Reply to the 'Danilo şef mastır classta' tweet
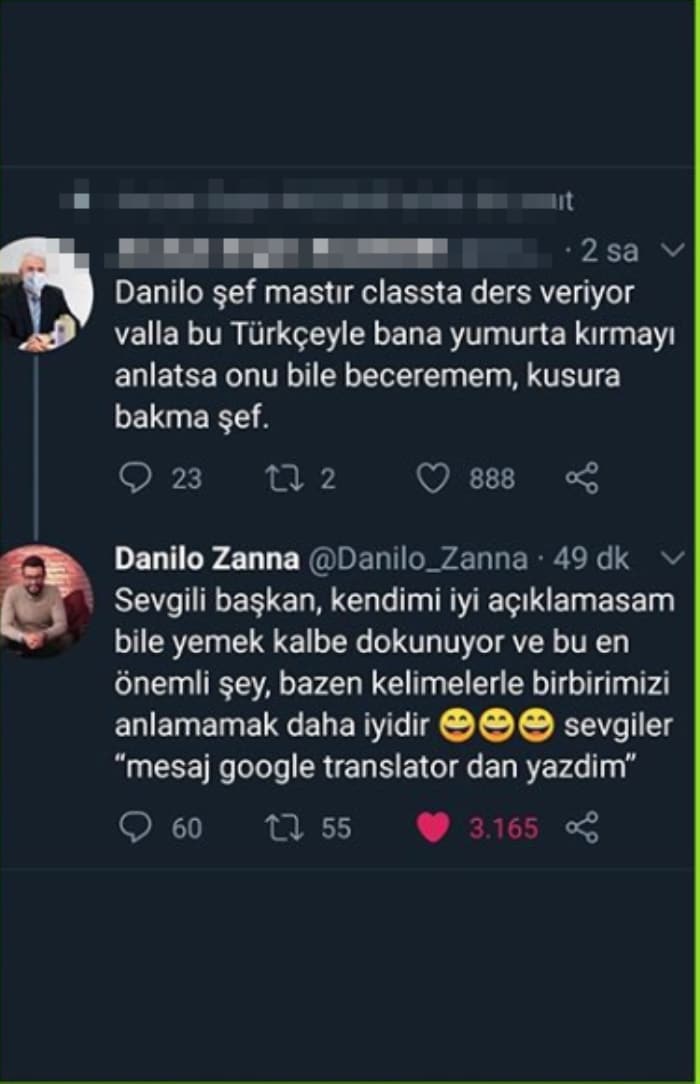Viewport: 700px width, 1084px height. point(135,479)
